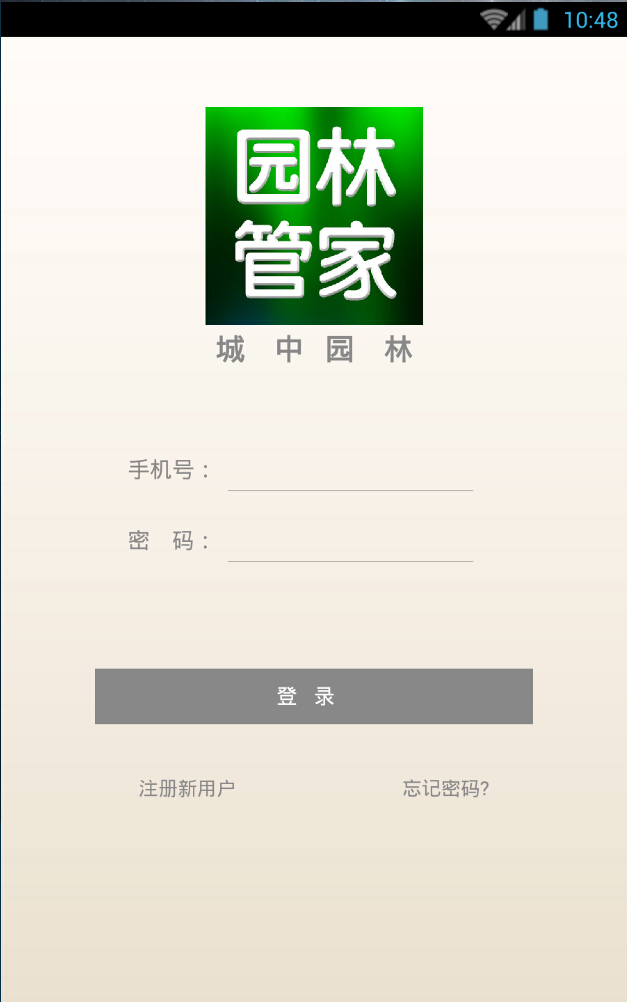The image size is (627, 1002).
Task: Tap the 登录 login button
Action: point(313,696)
